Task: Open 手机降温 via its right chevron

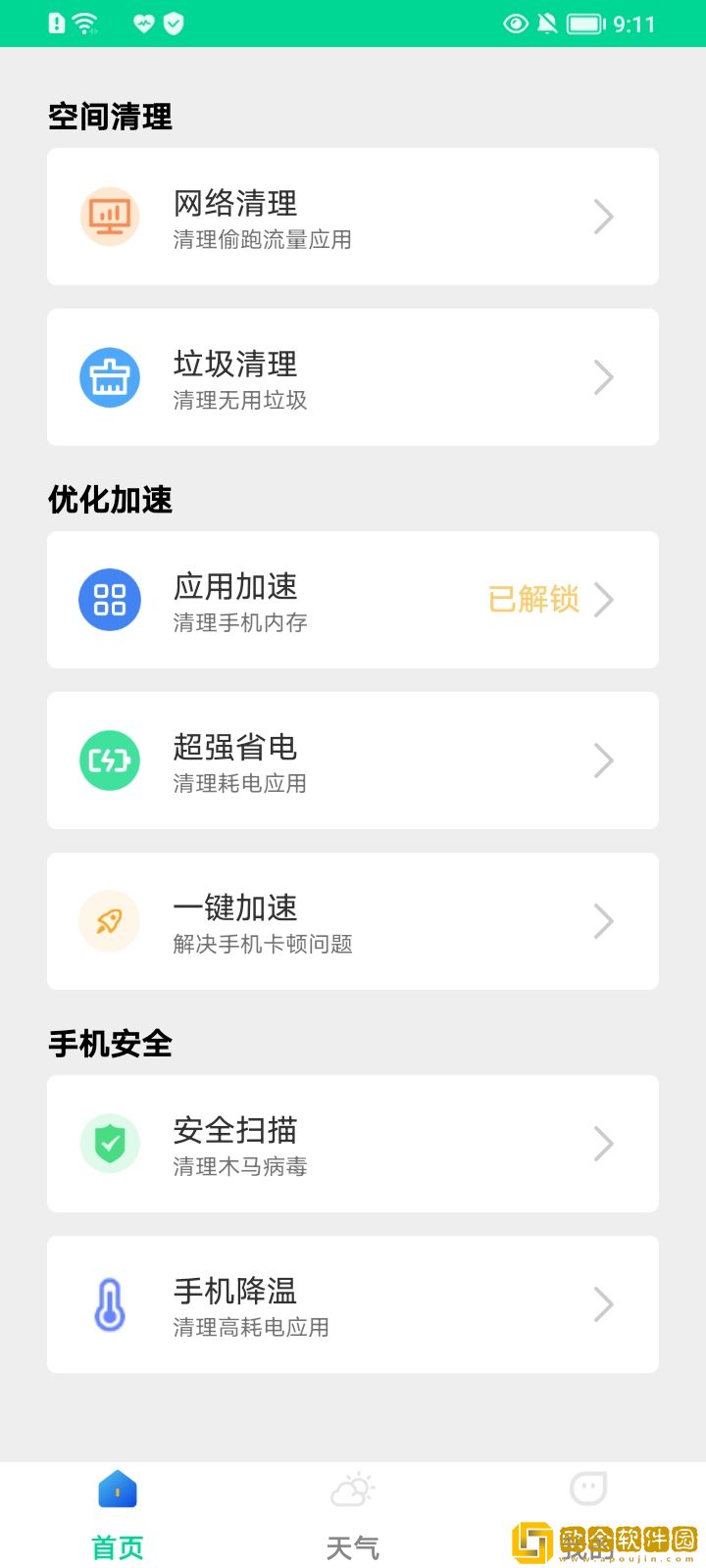Action: click(x=604, y=1304)
